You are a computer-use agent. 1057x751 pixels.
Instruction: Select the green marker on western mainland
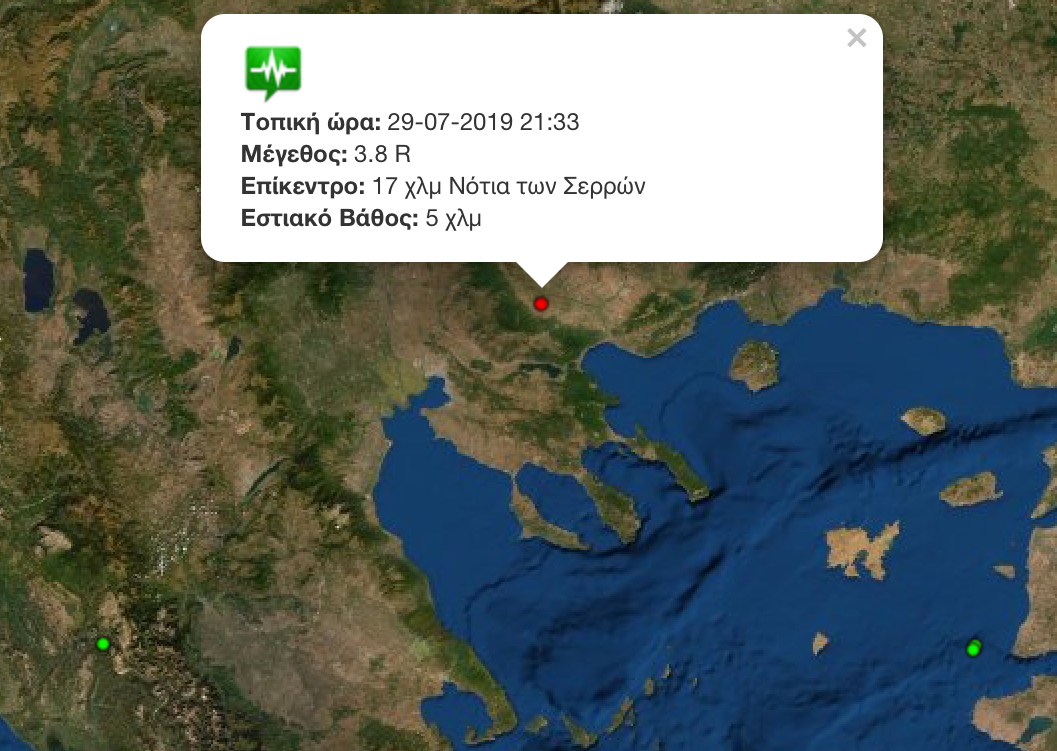coord(102,644)
